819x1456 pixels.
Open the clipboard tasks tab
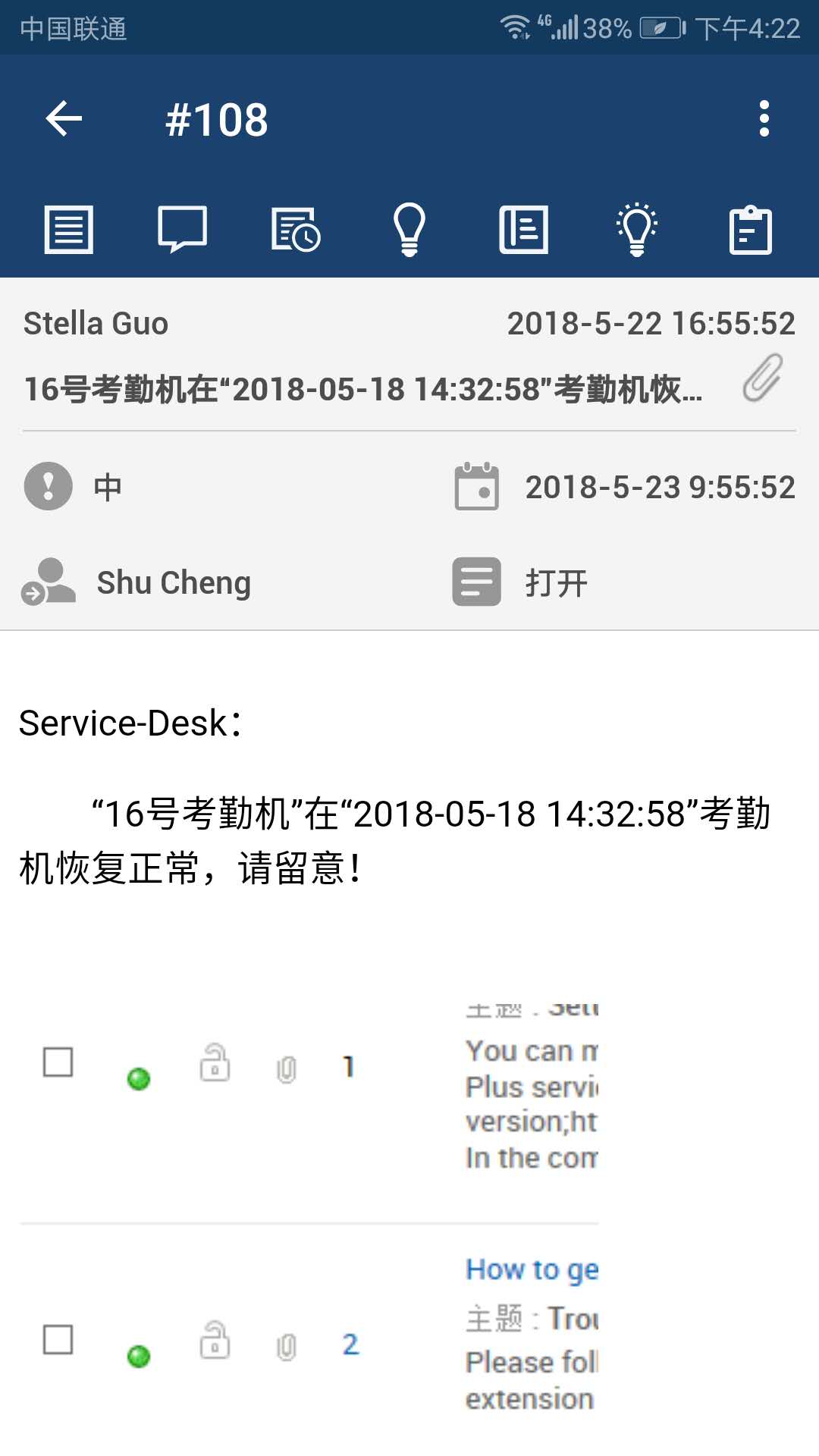coord(751,229)
